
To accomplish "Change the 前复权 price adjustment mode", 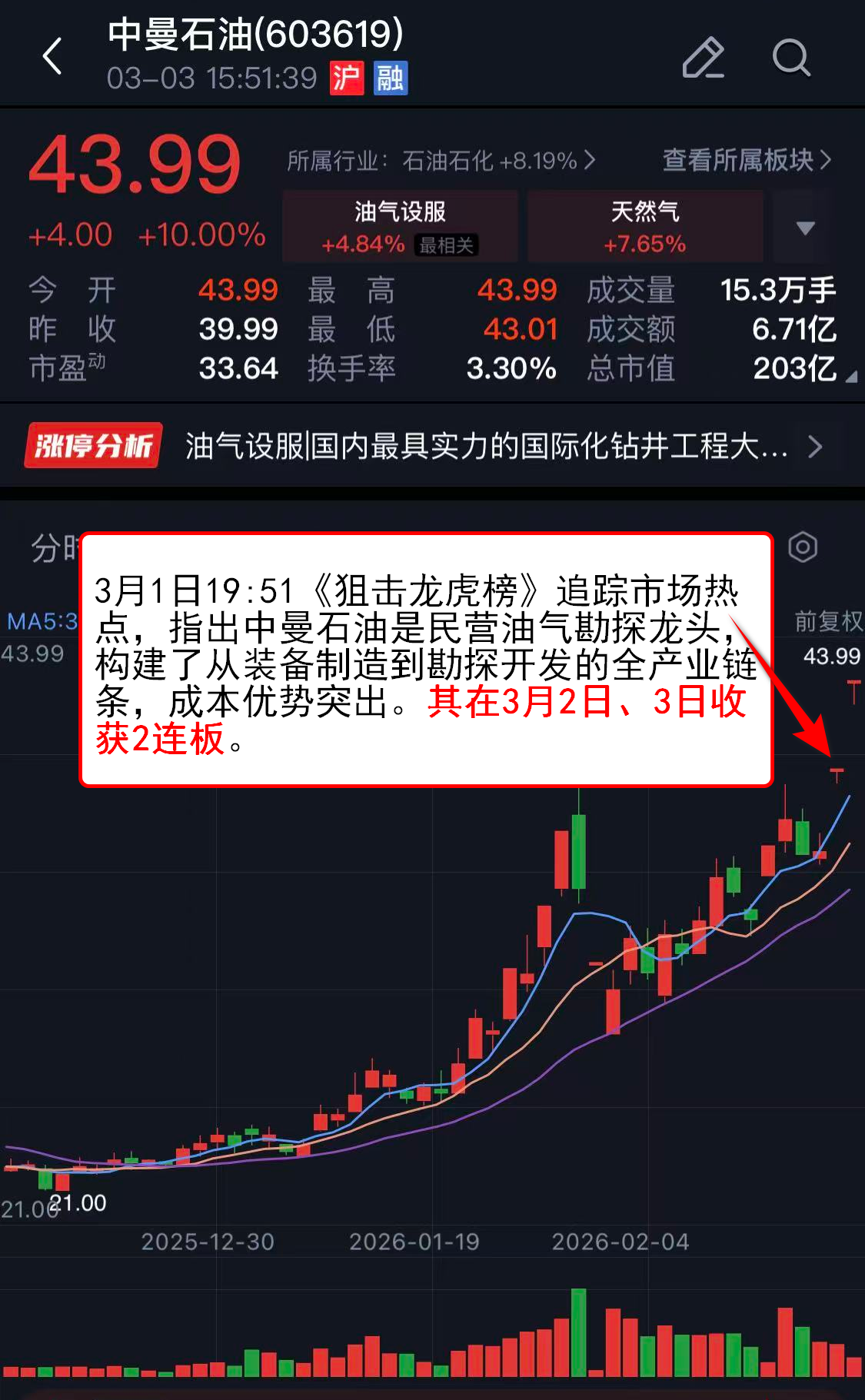I will click(827, 621).
